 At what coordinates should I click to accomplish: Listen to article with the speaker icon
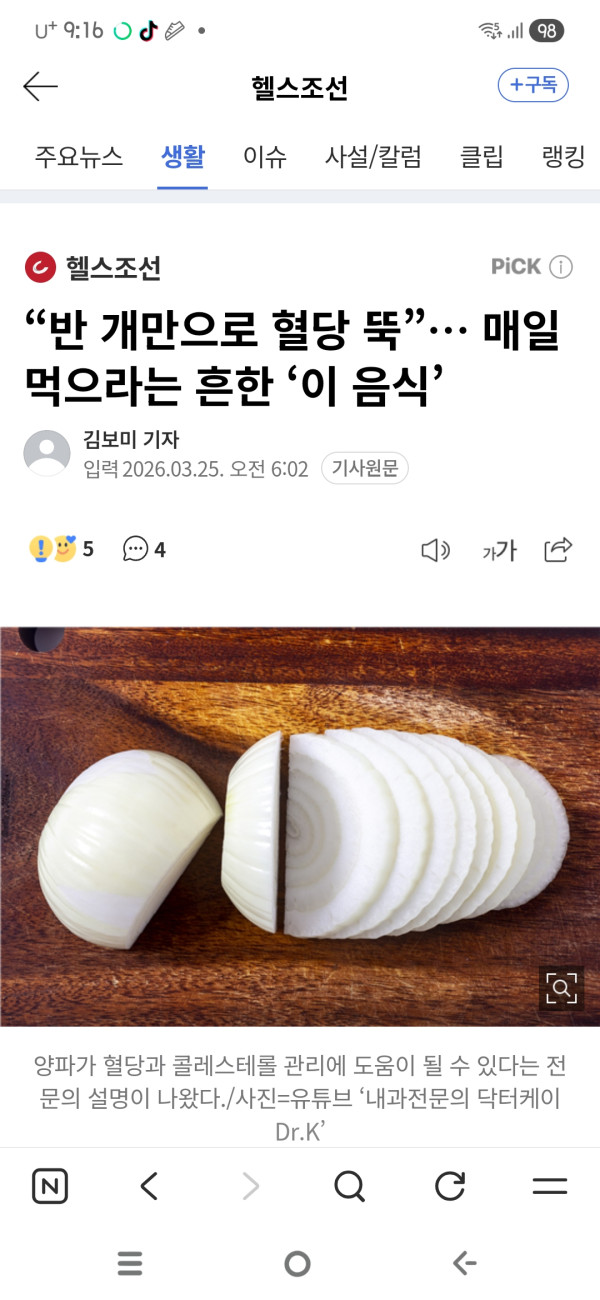[x=435, y=550]
